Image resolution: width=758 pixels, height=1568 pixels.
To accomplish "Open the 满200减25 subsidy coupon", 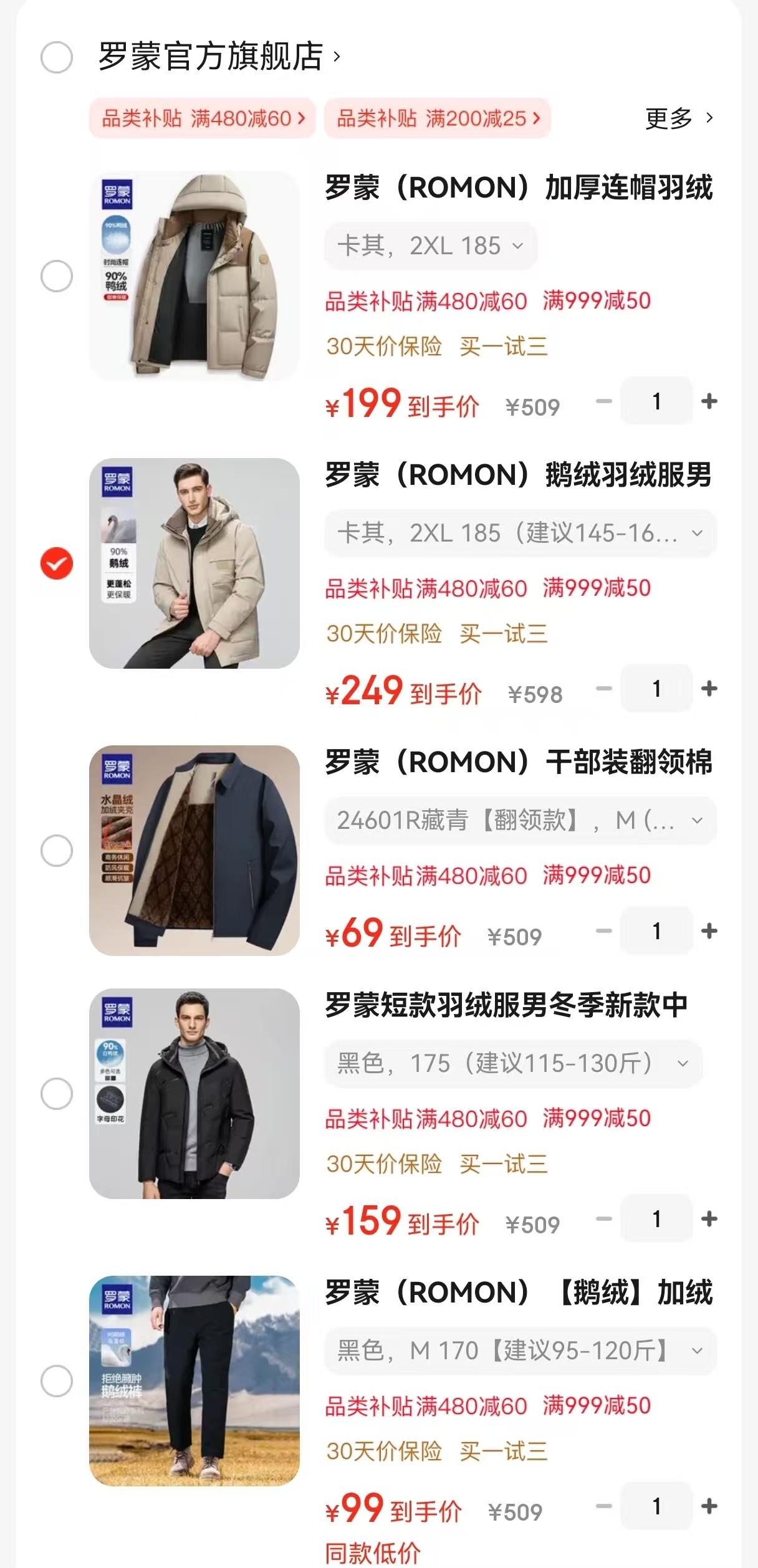I will 438,118.
